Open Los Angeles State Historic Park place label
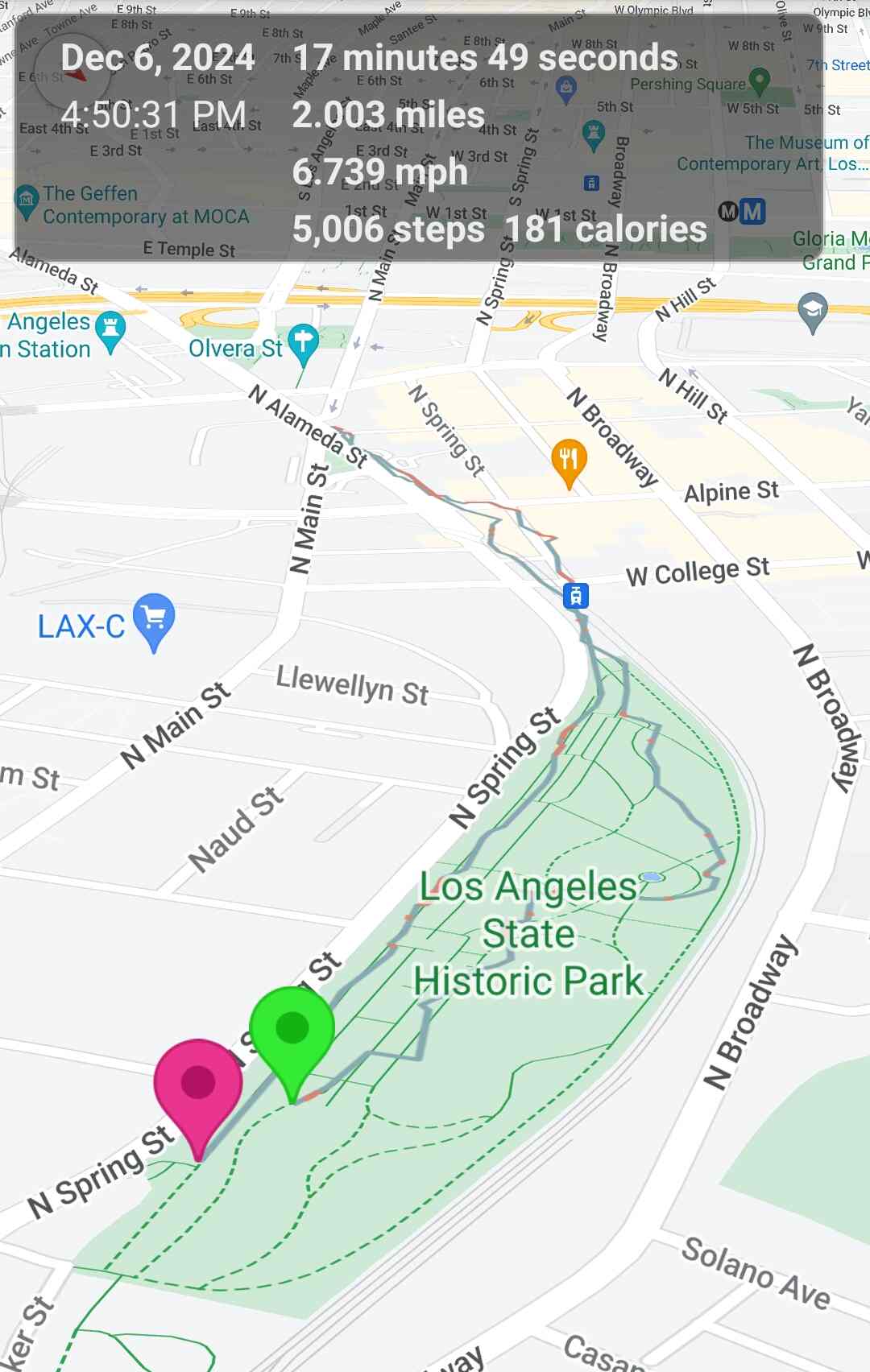The width and height of the screenshot is (870, 1372). (528, 934)
